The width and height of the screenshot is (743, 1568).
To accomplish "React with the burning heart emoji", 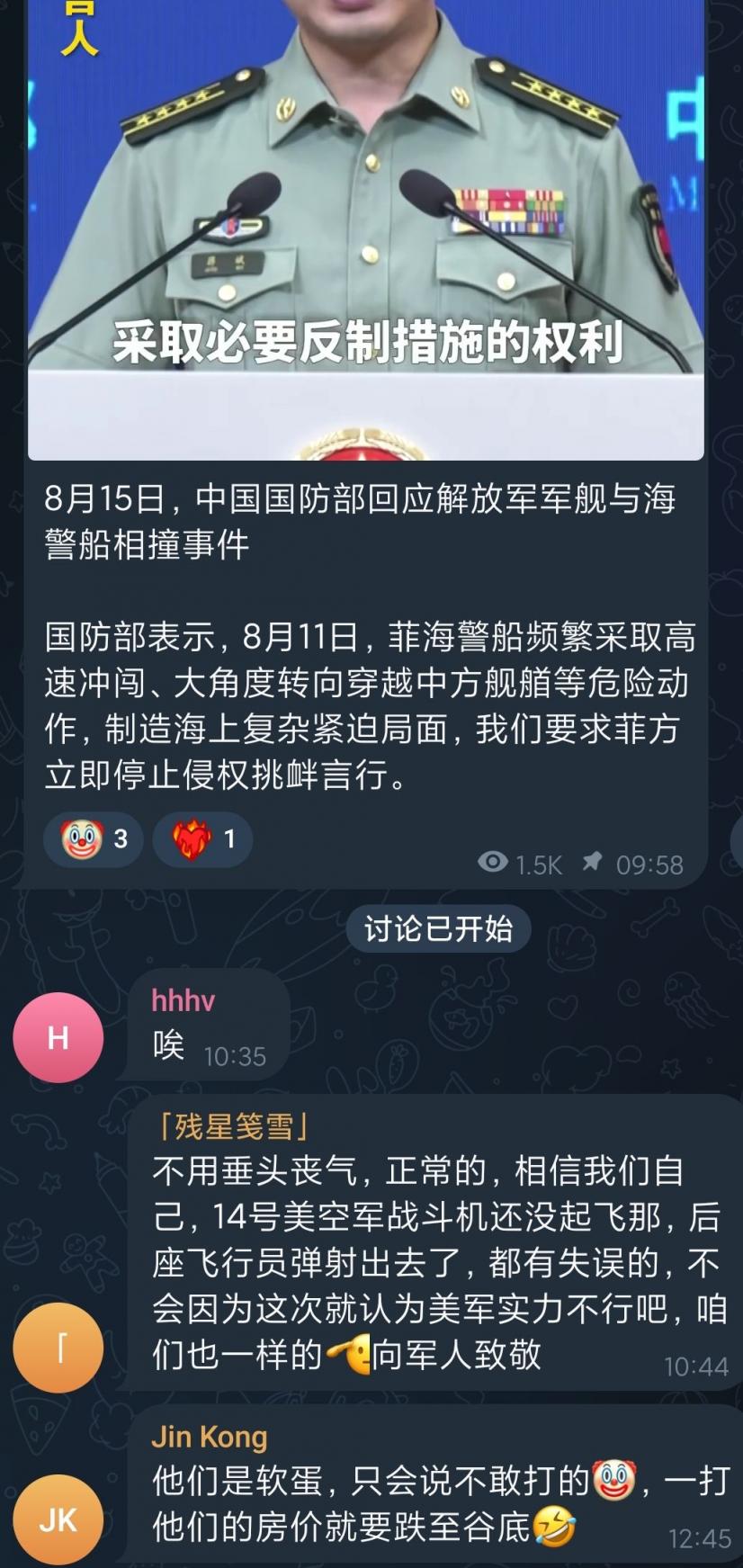I will [x=202, y=839].
